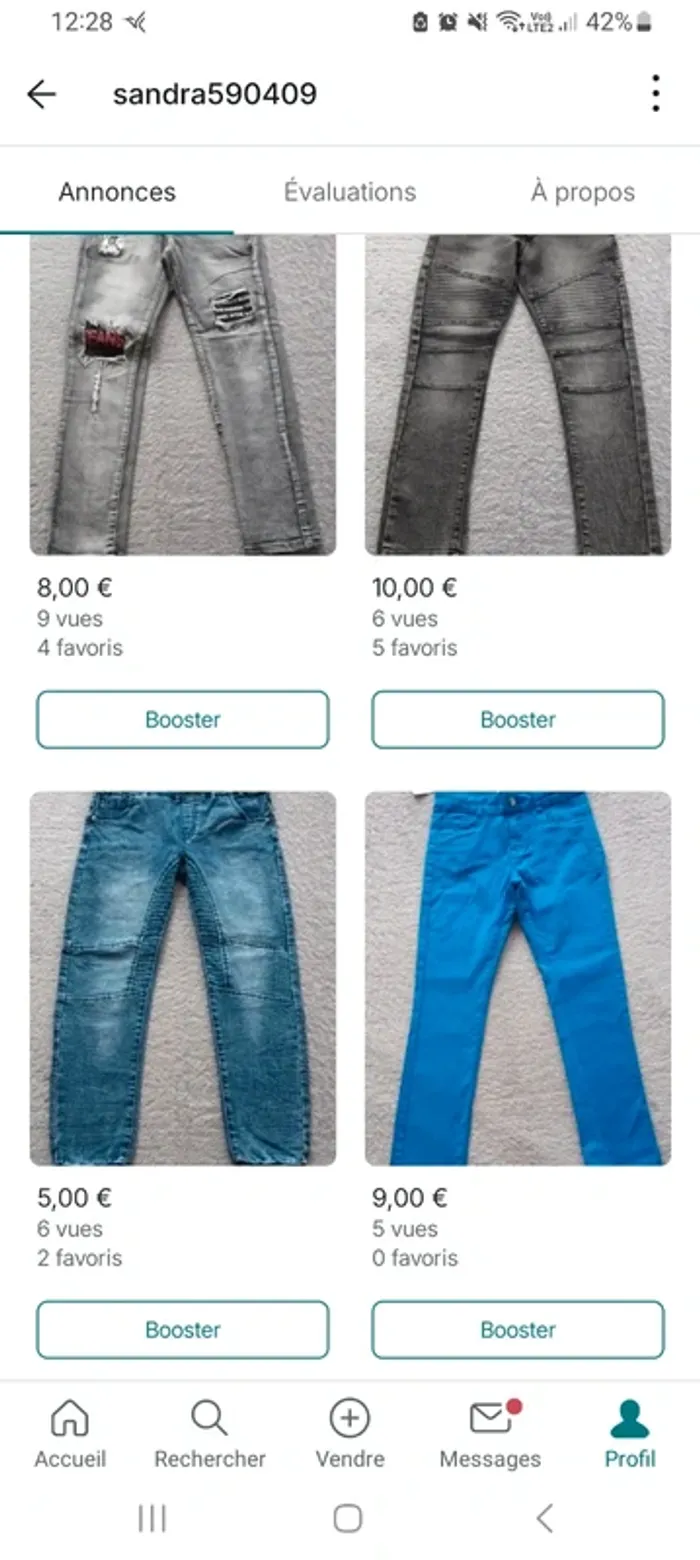Open the Rechercher tab
The height and width of the screenshot is (1560, 700).
tap(210, 1434)
